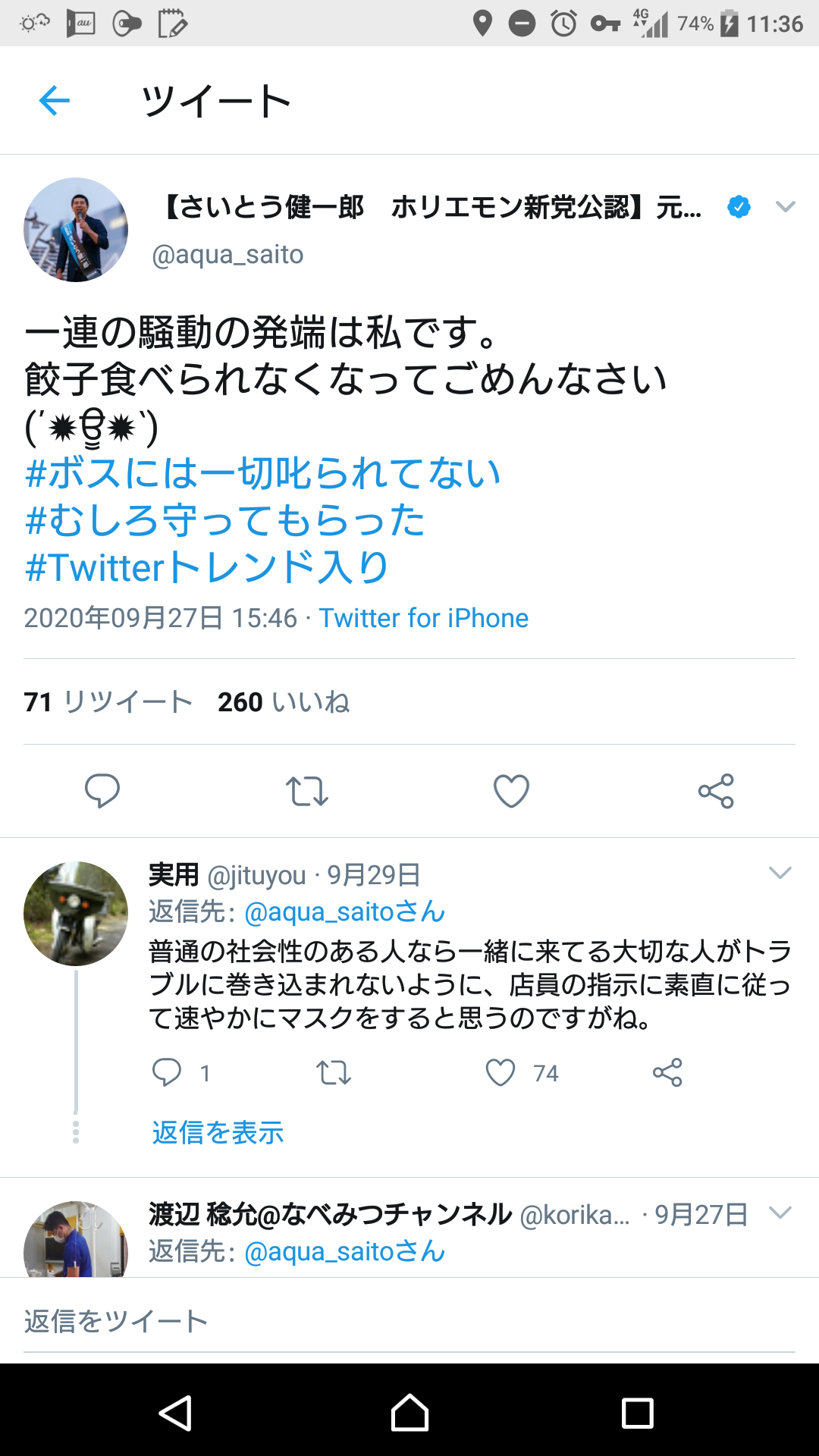The height and width of the screenshot is (1456, 819).
Task: Retweet the main tweet
Action: tap(307, 791)
